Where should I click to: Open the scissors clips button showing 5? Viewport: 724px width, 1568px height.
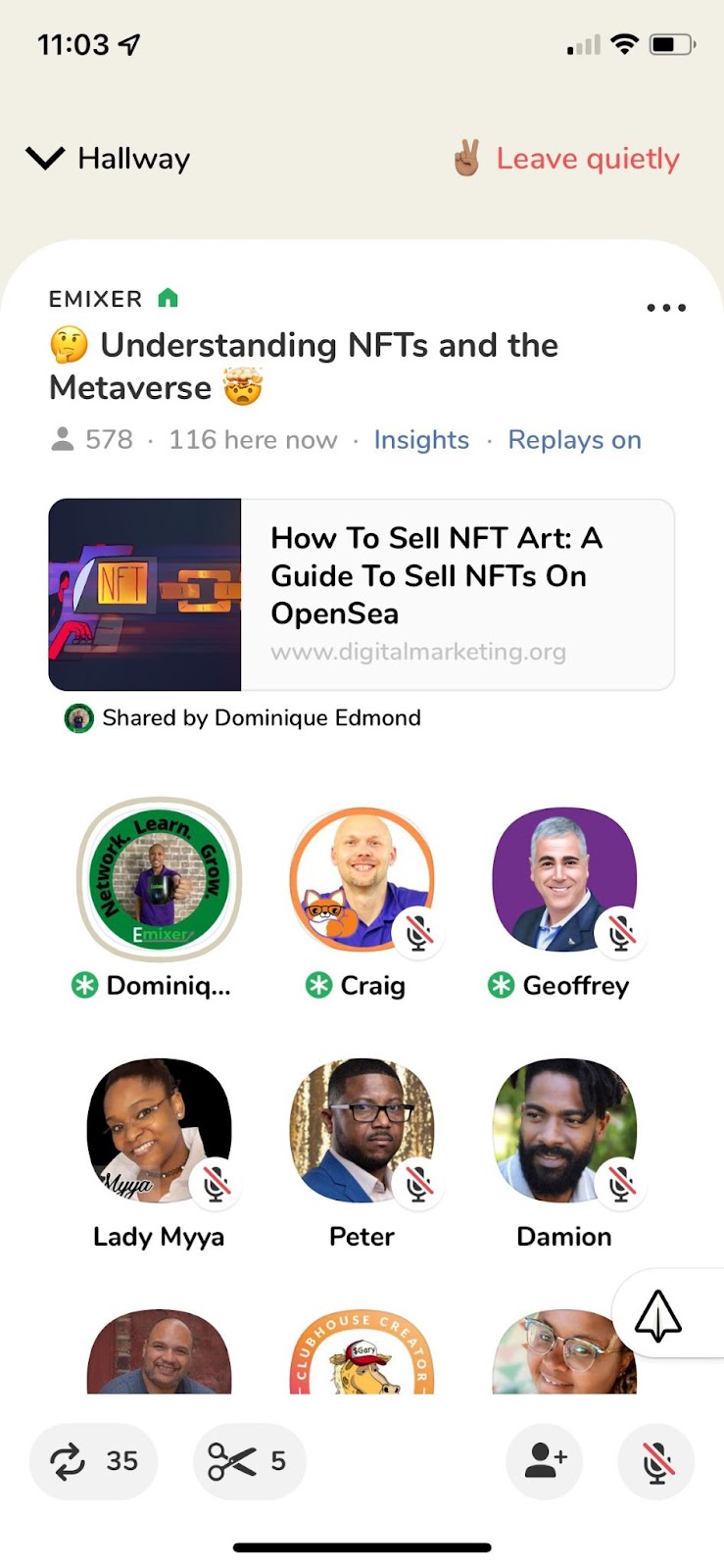coord(249,1461)
